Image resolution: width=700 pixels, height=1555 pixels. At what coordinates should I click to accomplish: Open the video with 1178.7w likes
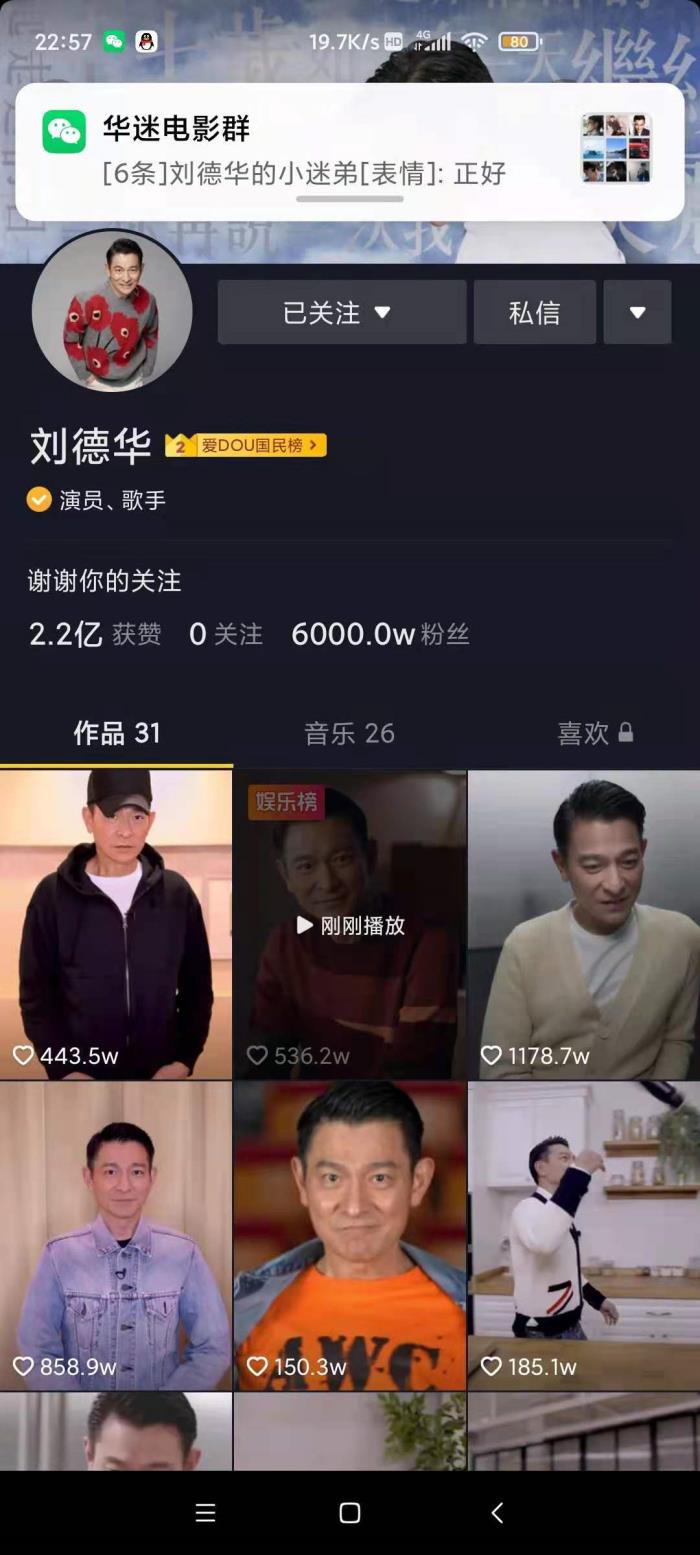[584, 924]
